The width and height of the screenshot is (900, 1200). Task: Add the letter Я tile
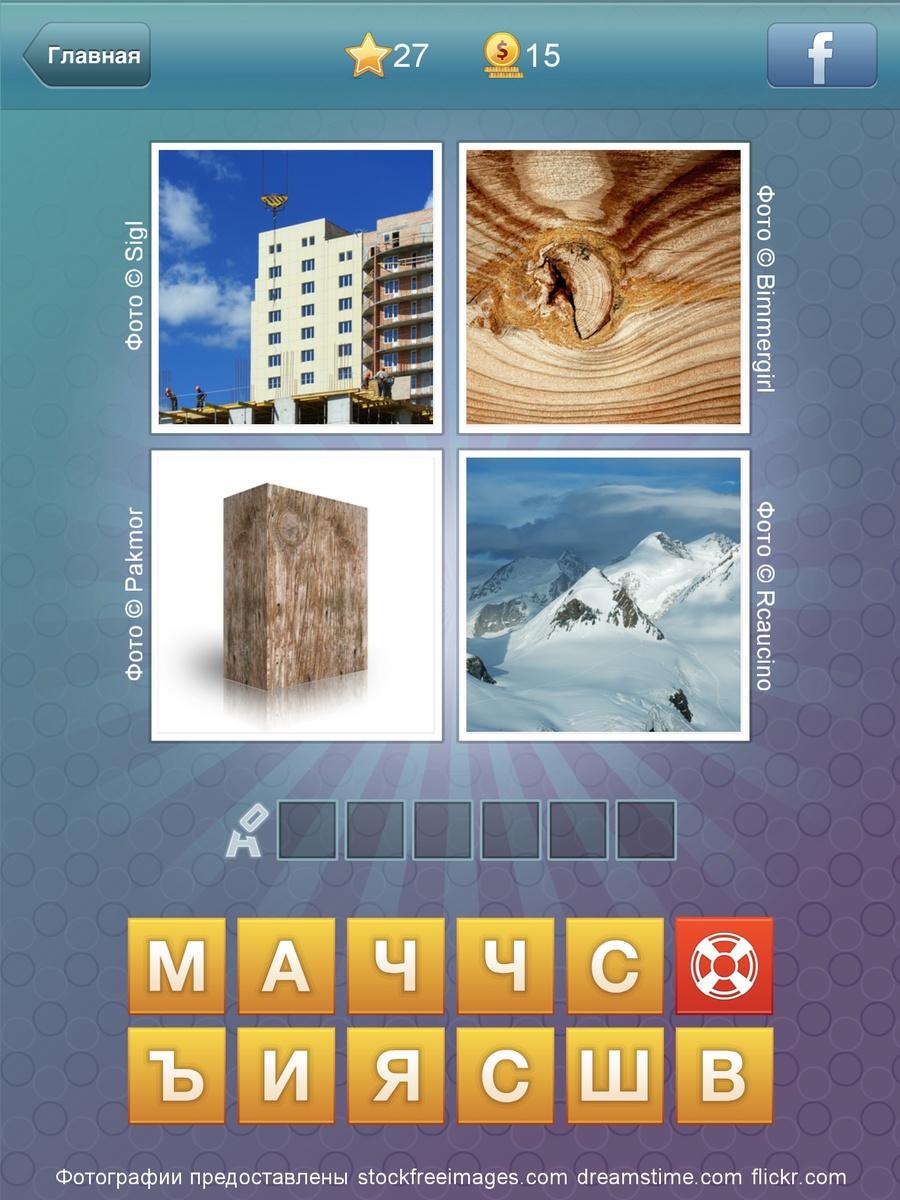click(395, 1075)
